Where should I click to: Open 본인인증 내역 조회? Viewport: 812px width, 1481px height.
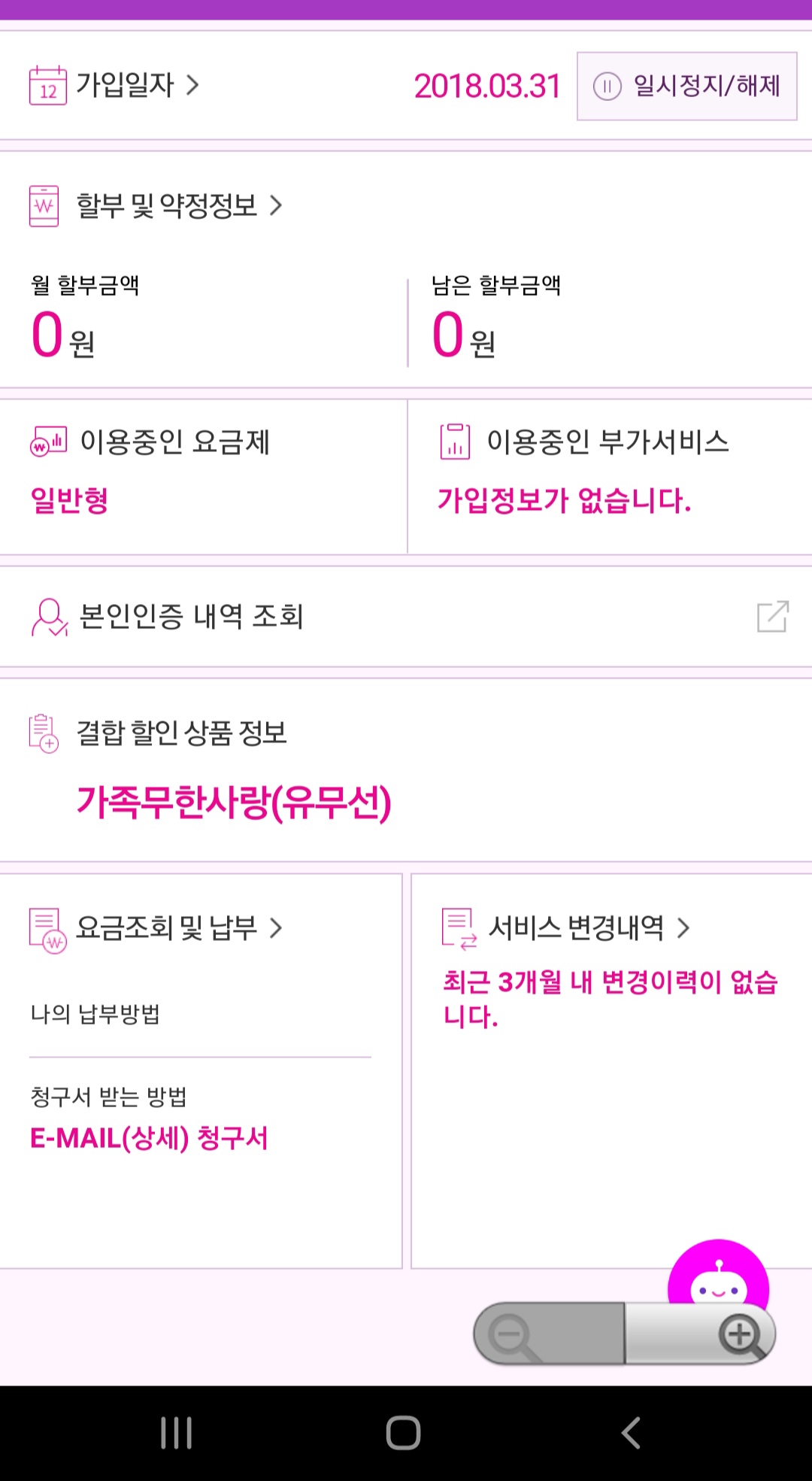point(191,617)
